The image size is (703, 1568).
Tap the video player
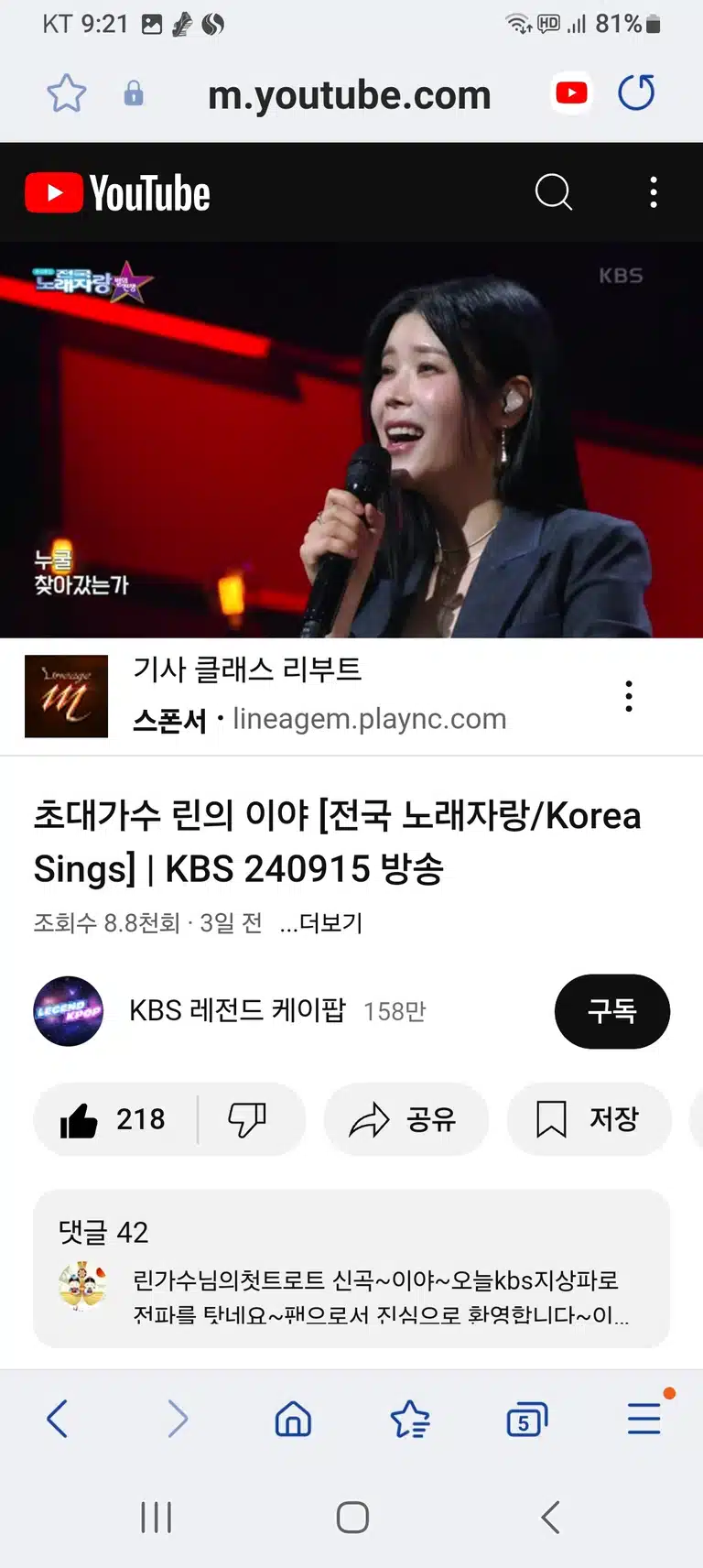[351, 440]
